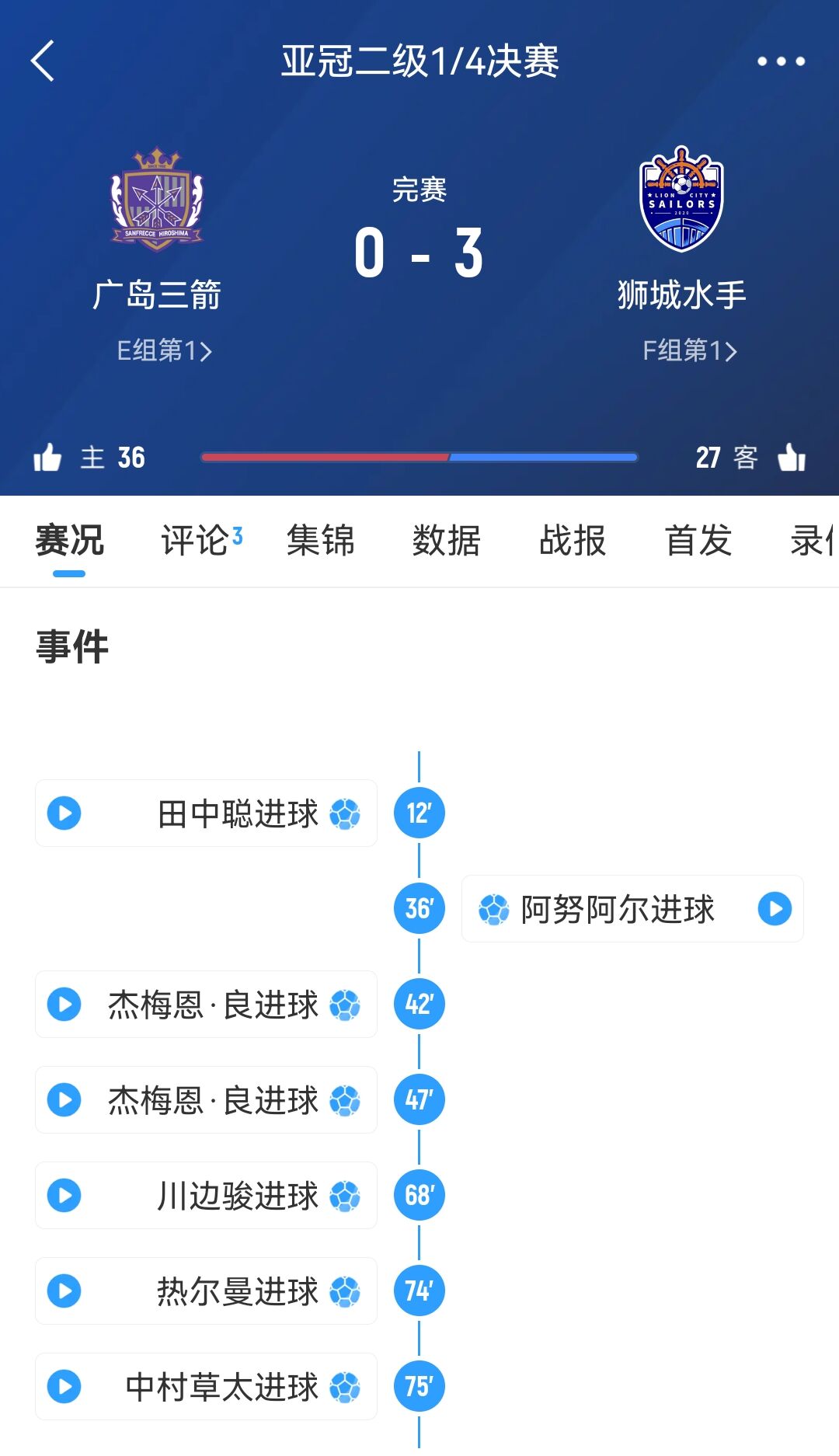Tap the goal ball icon beside 阿努阿尔进球
Screen dimensions: 839x1456
[x=494, y=909]
